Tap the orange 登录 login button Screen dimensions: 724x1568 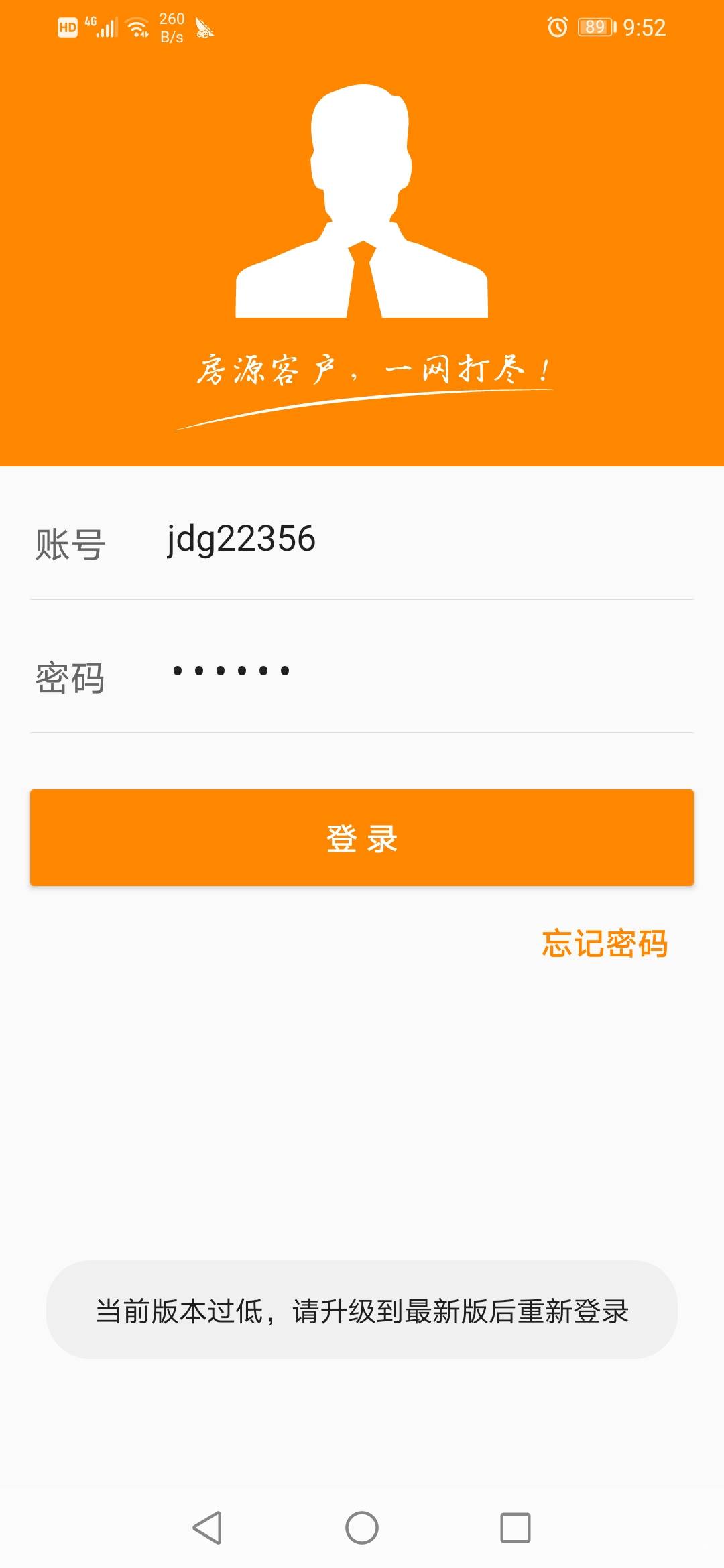pyautogui.click(x=362, y=838)
